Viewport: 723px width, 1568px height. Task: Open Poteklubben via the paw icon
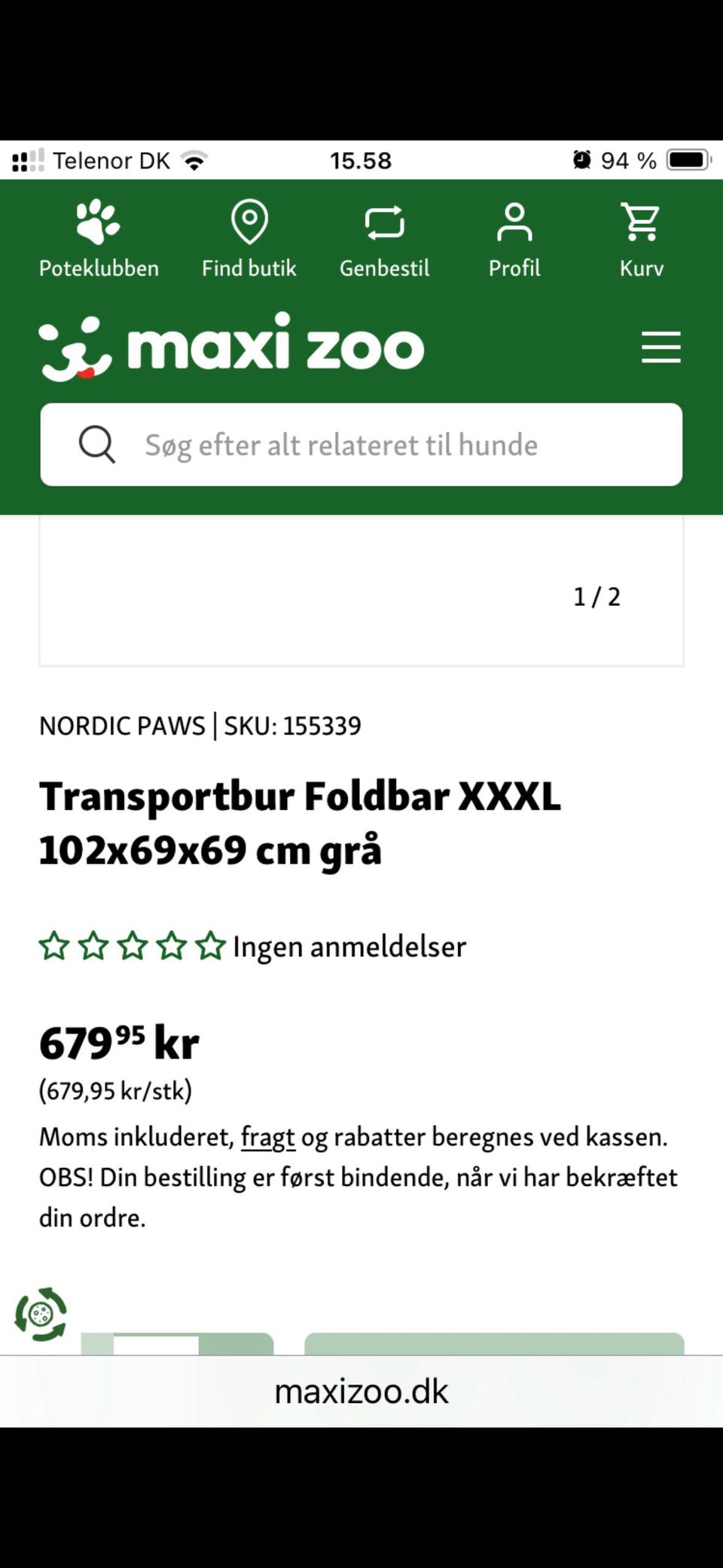(97, 224)
